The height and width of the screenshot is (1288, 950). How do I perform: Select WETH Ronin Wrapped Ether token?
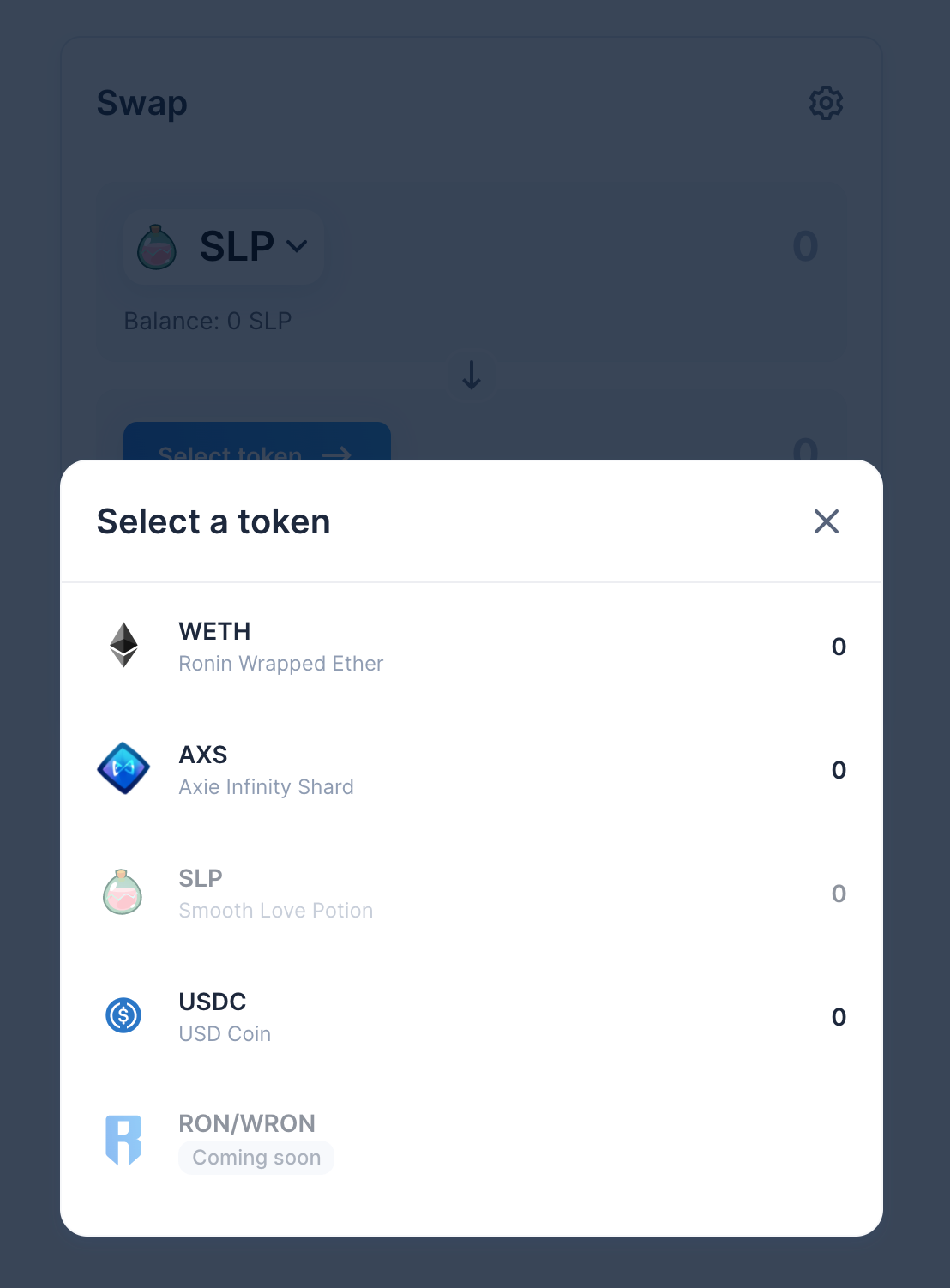[x=470, y=646]
